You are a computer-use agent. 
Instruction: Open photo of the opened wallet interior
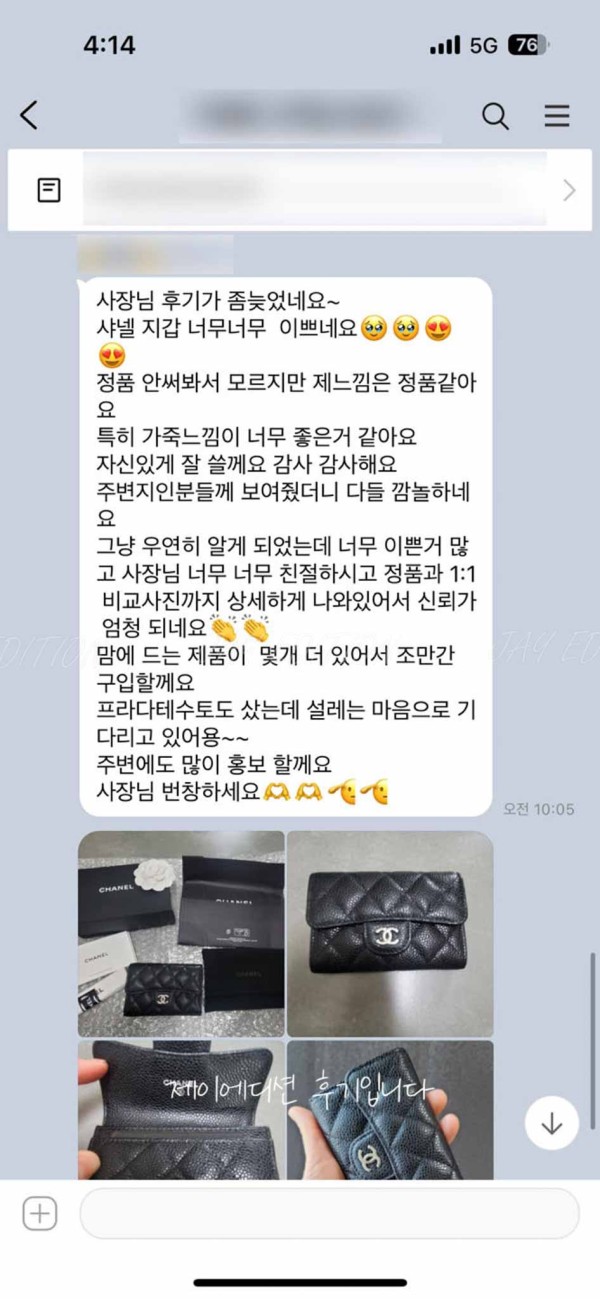(x=181, y=1110)
